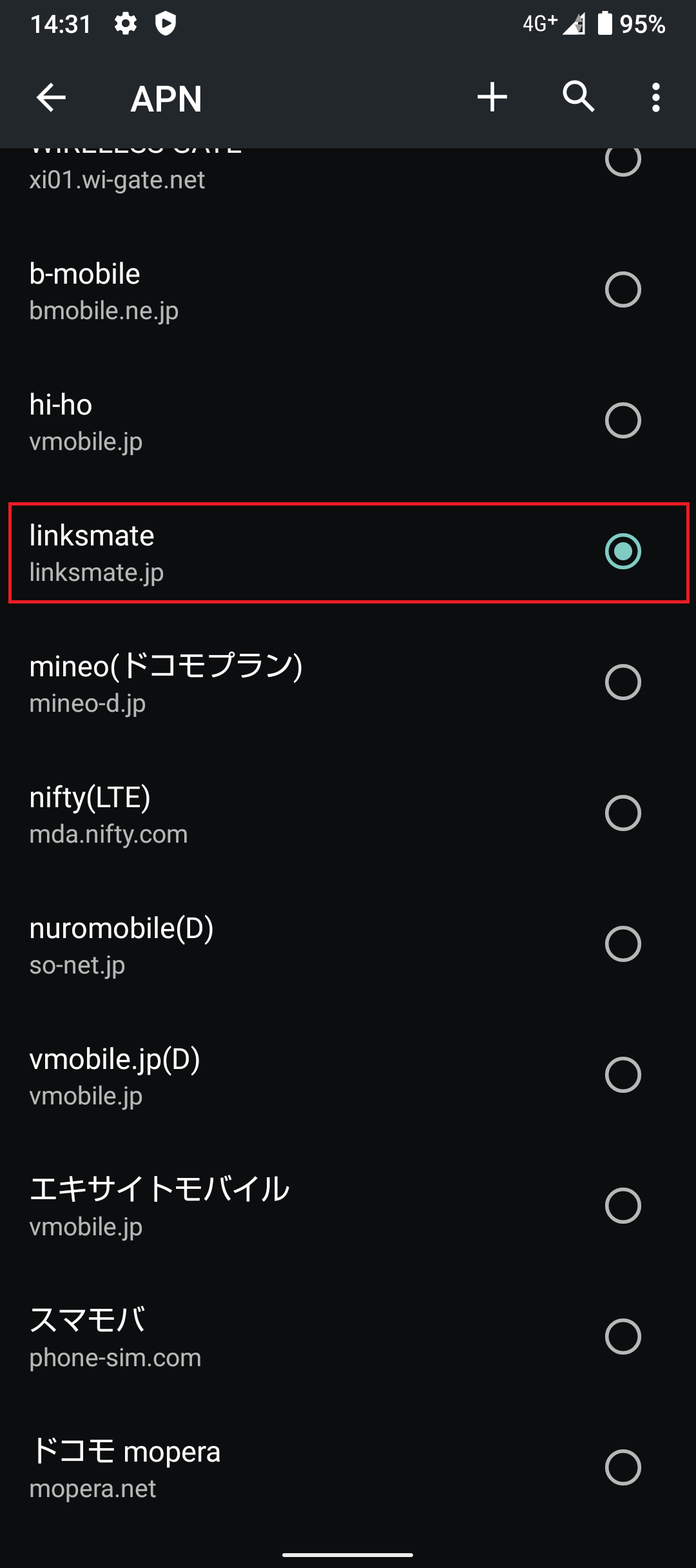Image resolution: width=696 pixels, height=1568 pixels.
Task: Select the エキサイトモバイル radio button
Action: 623,1205
